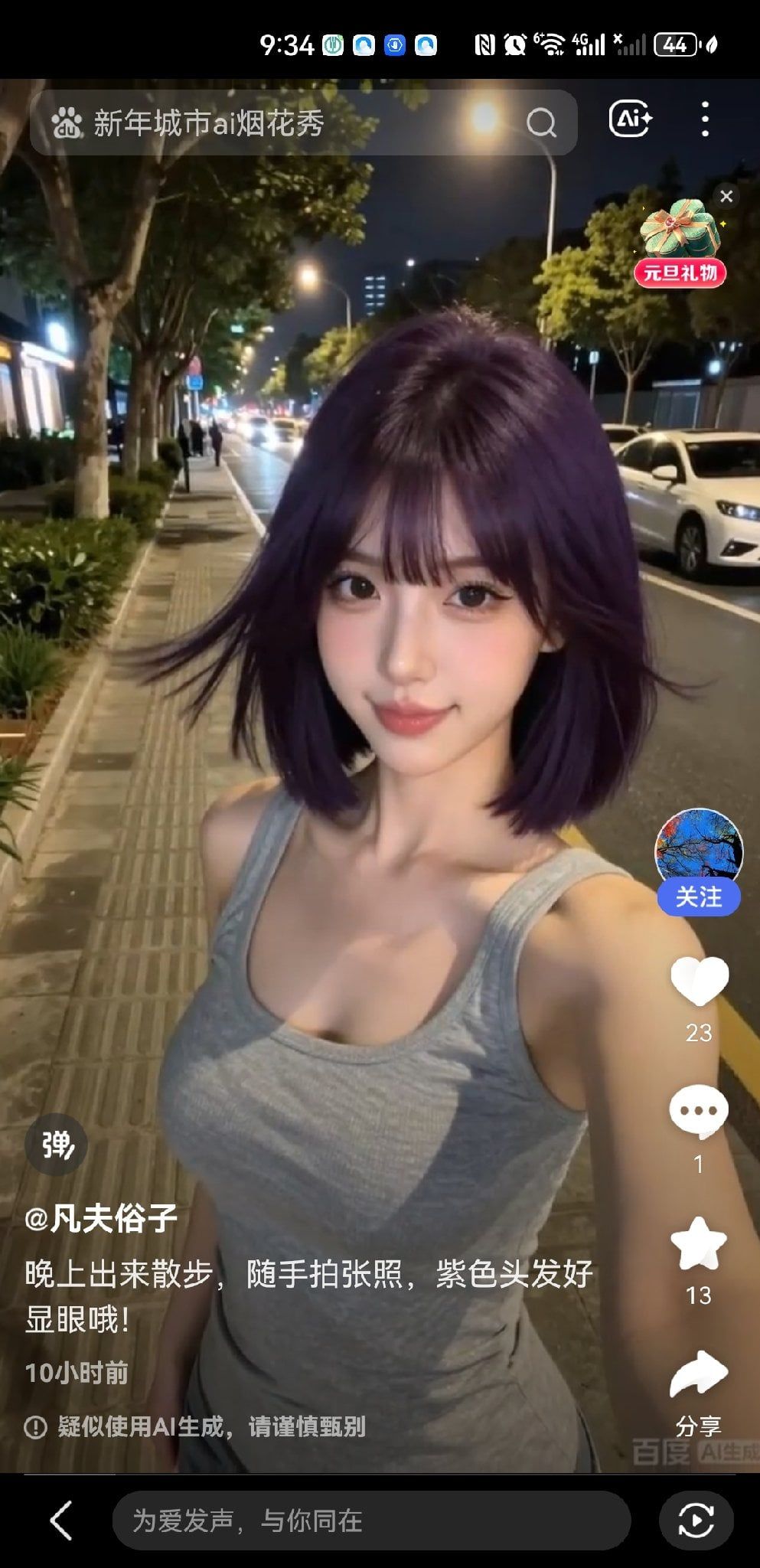This screenshot has width=760, height=1568.
Task: Dismiss the 元旦礼物 floating gift
Action: point(726,196)
